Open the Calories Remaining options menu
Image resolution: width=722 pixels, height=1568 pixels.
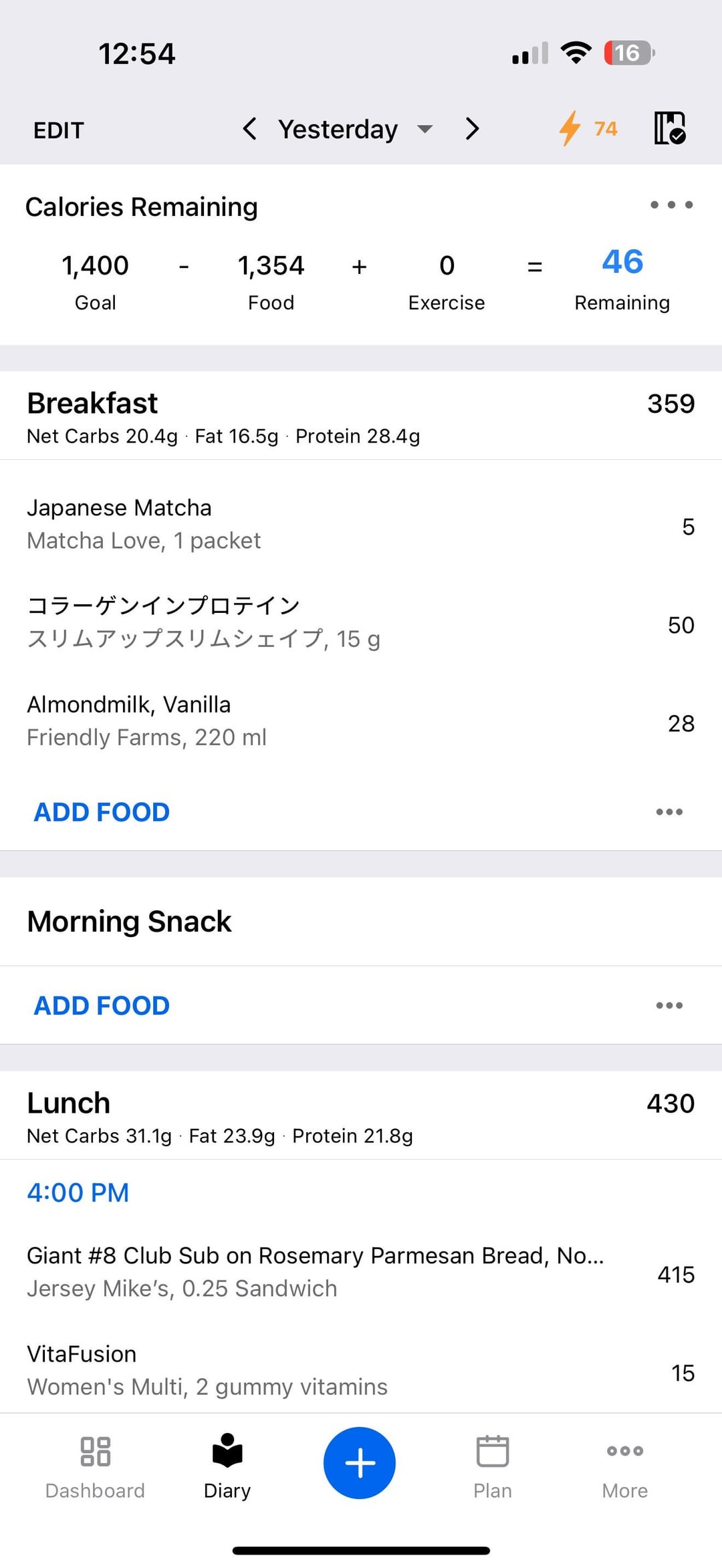coord(671,205)
